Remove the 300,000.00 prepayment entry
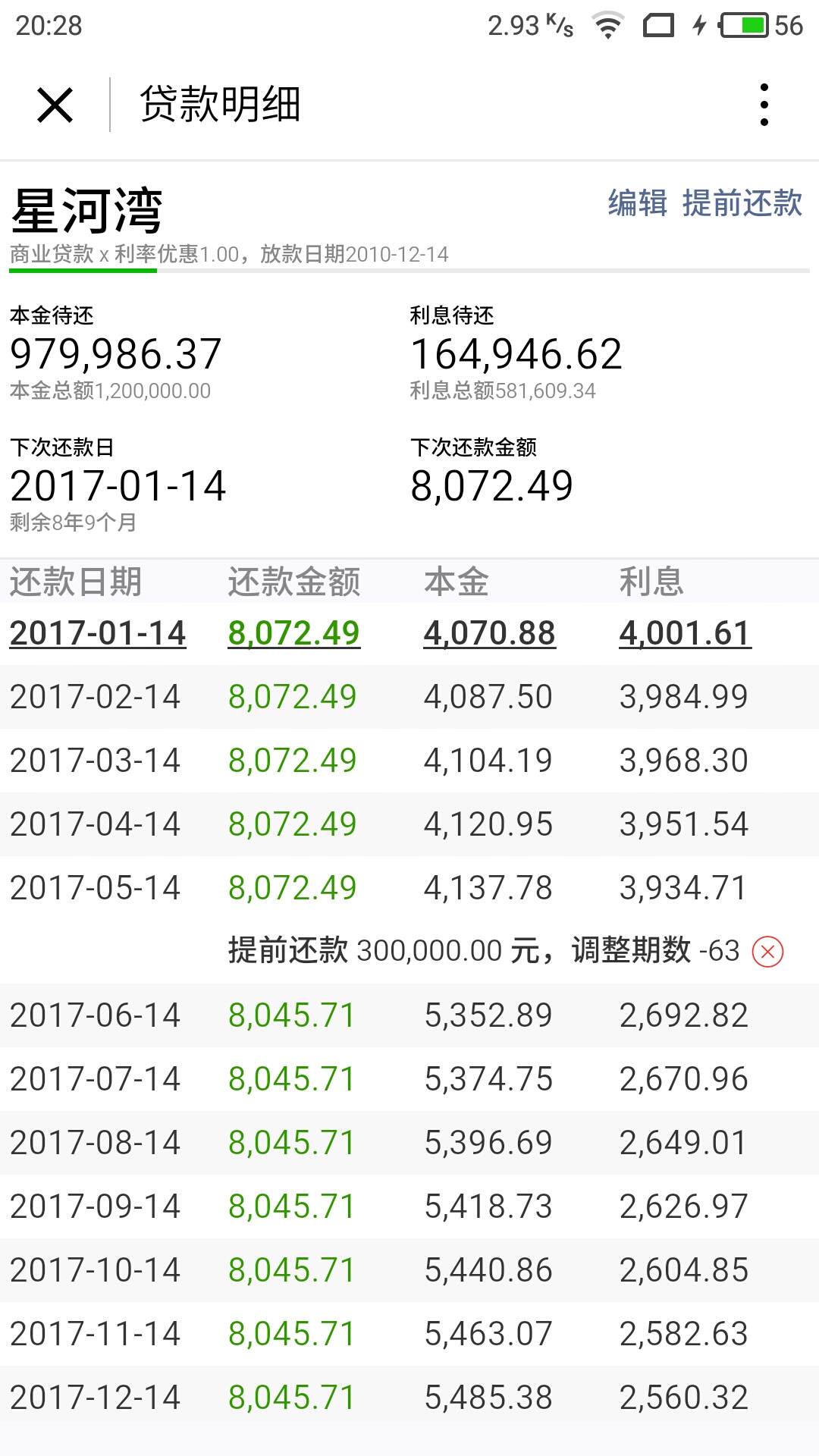819x1456 pixels. 767,952
